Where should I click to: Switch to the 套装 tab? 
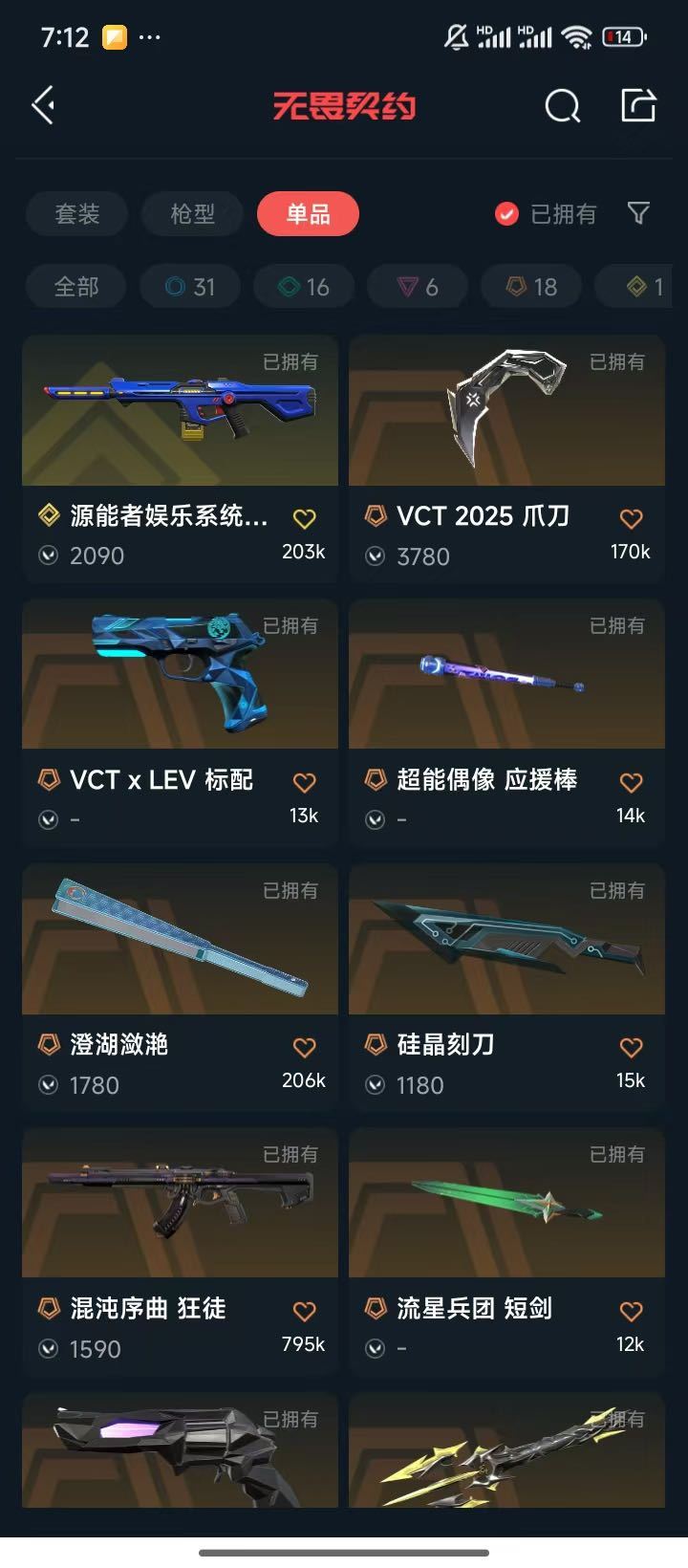[77, 213]
